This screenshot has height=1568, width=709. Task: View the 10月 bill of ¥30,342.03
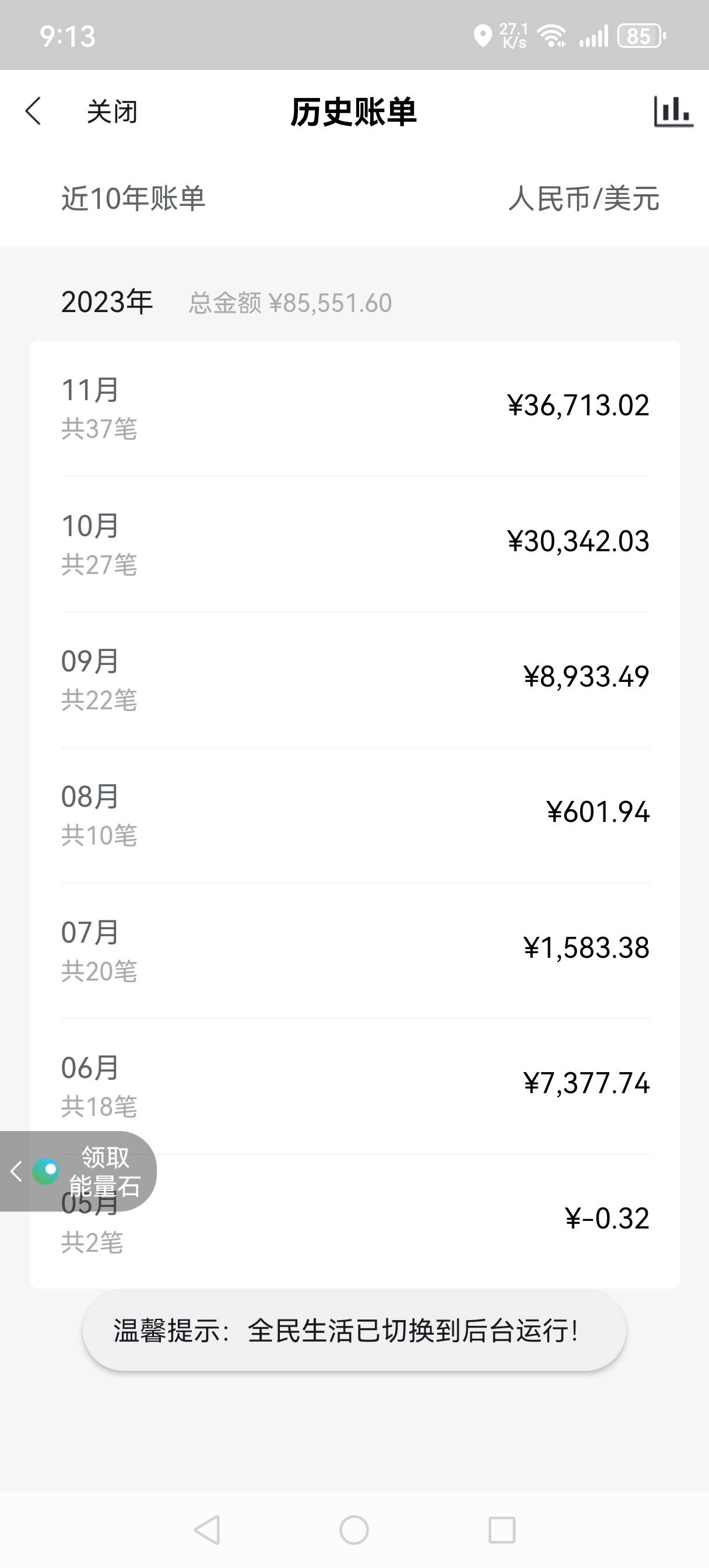(356, 544)
